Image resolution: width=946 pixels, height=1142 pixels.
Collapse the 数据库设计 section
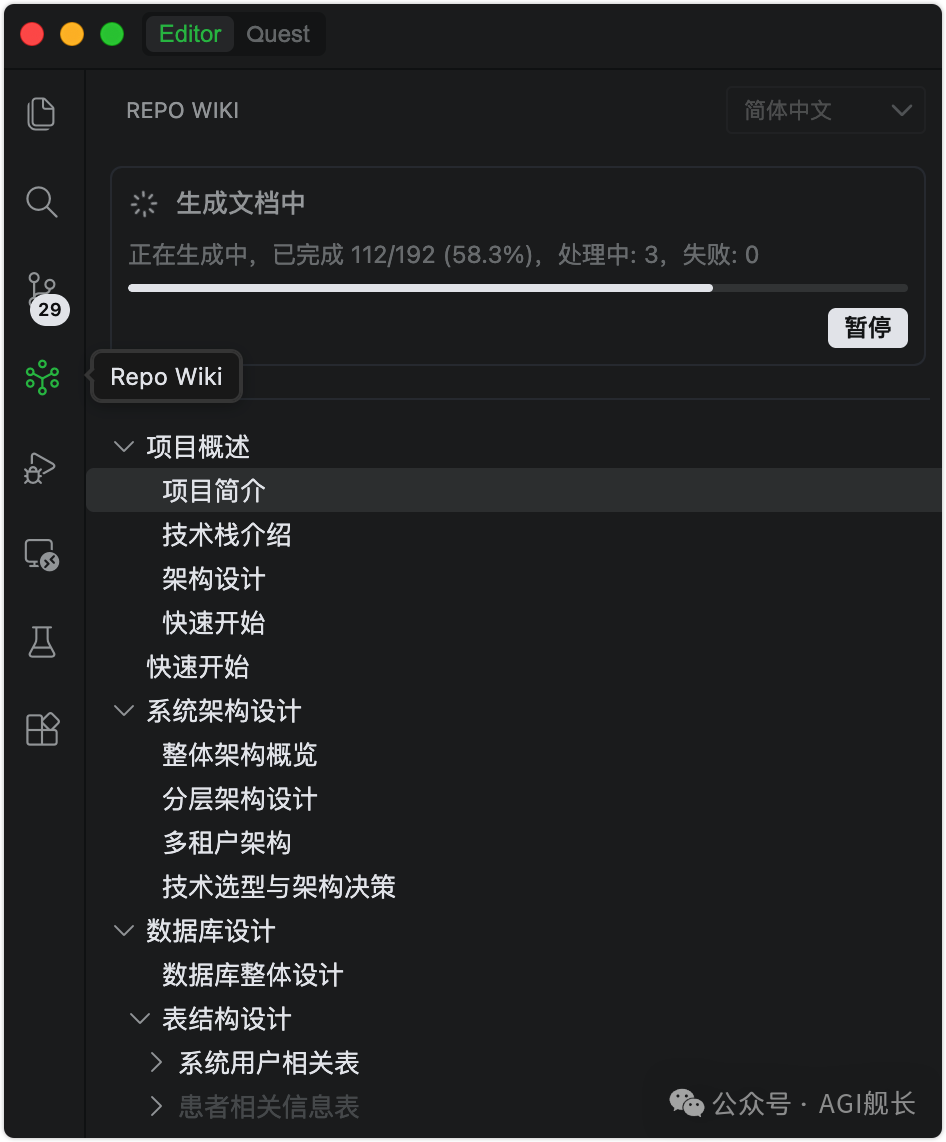pos(123,931)
